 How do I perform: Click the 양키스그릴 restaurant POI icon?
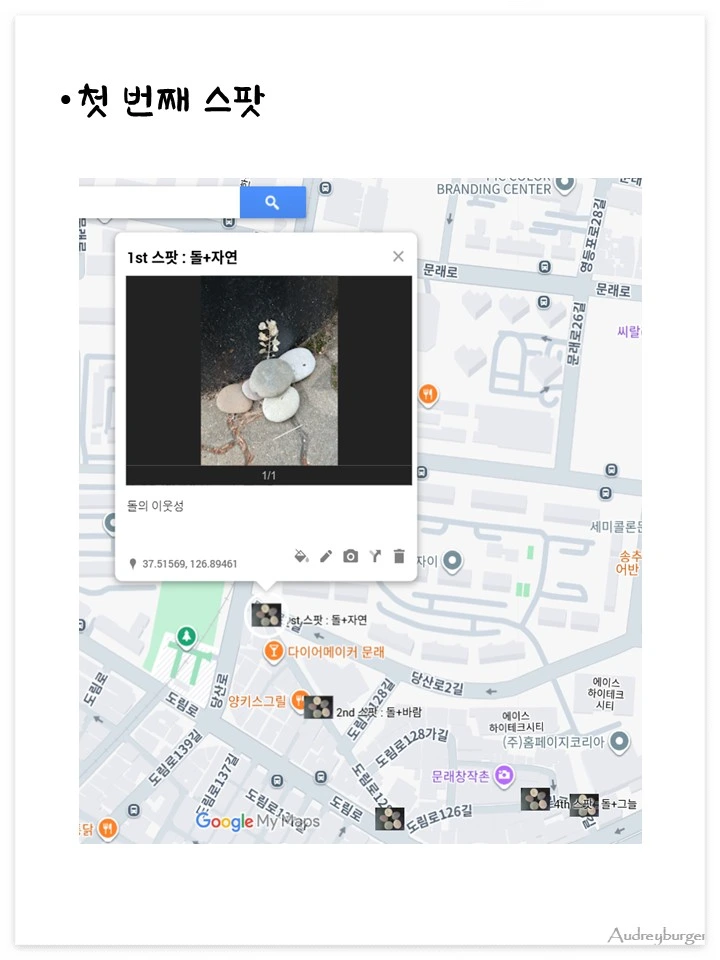(299, 702)
